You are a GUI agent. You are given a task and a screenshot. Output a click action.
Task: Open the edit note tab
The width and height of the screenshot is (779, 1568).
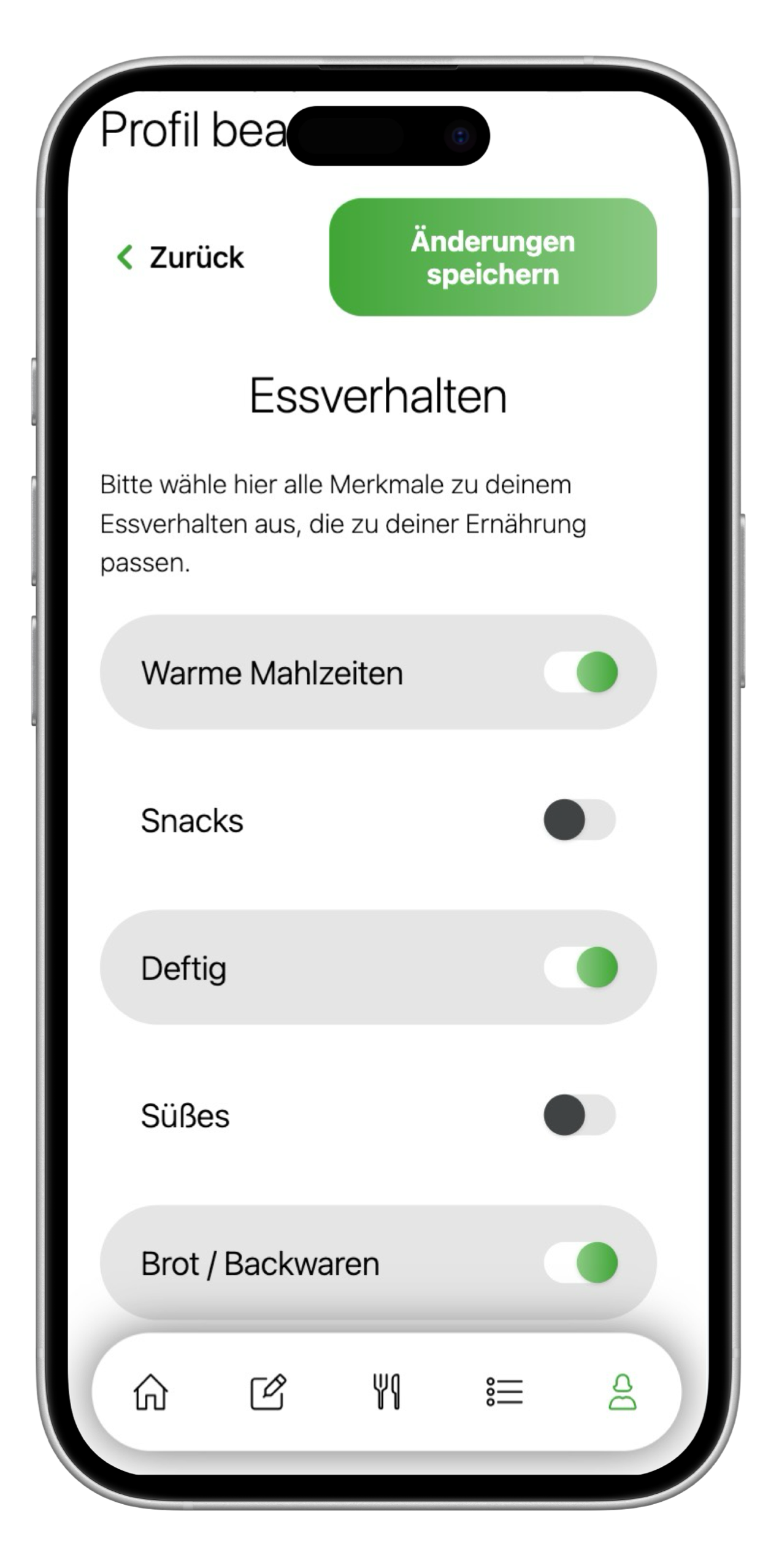(268, 1391)
